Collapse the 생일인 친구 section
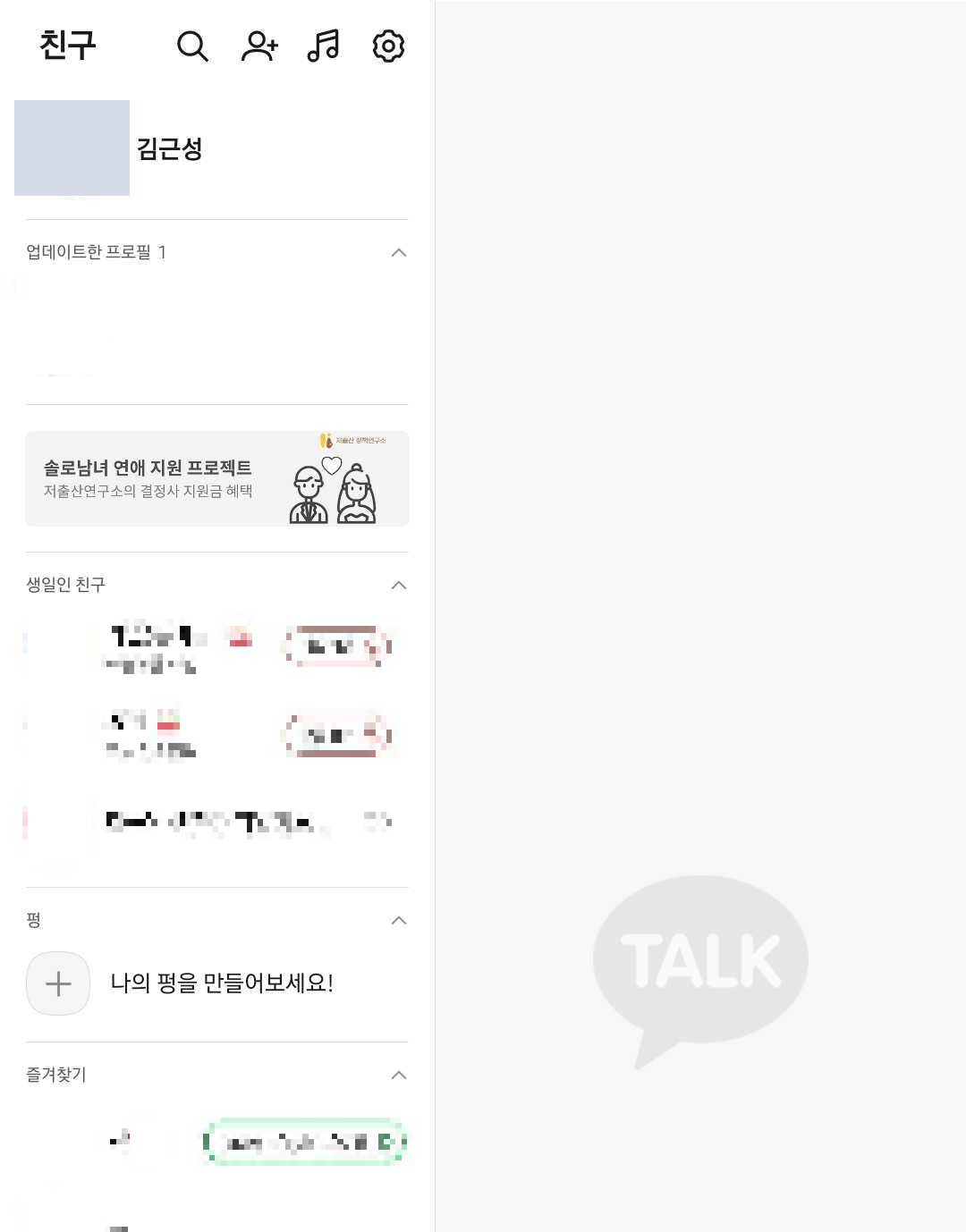The image size is (966, 1232). pyautogui.click(x=399, y=586)
